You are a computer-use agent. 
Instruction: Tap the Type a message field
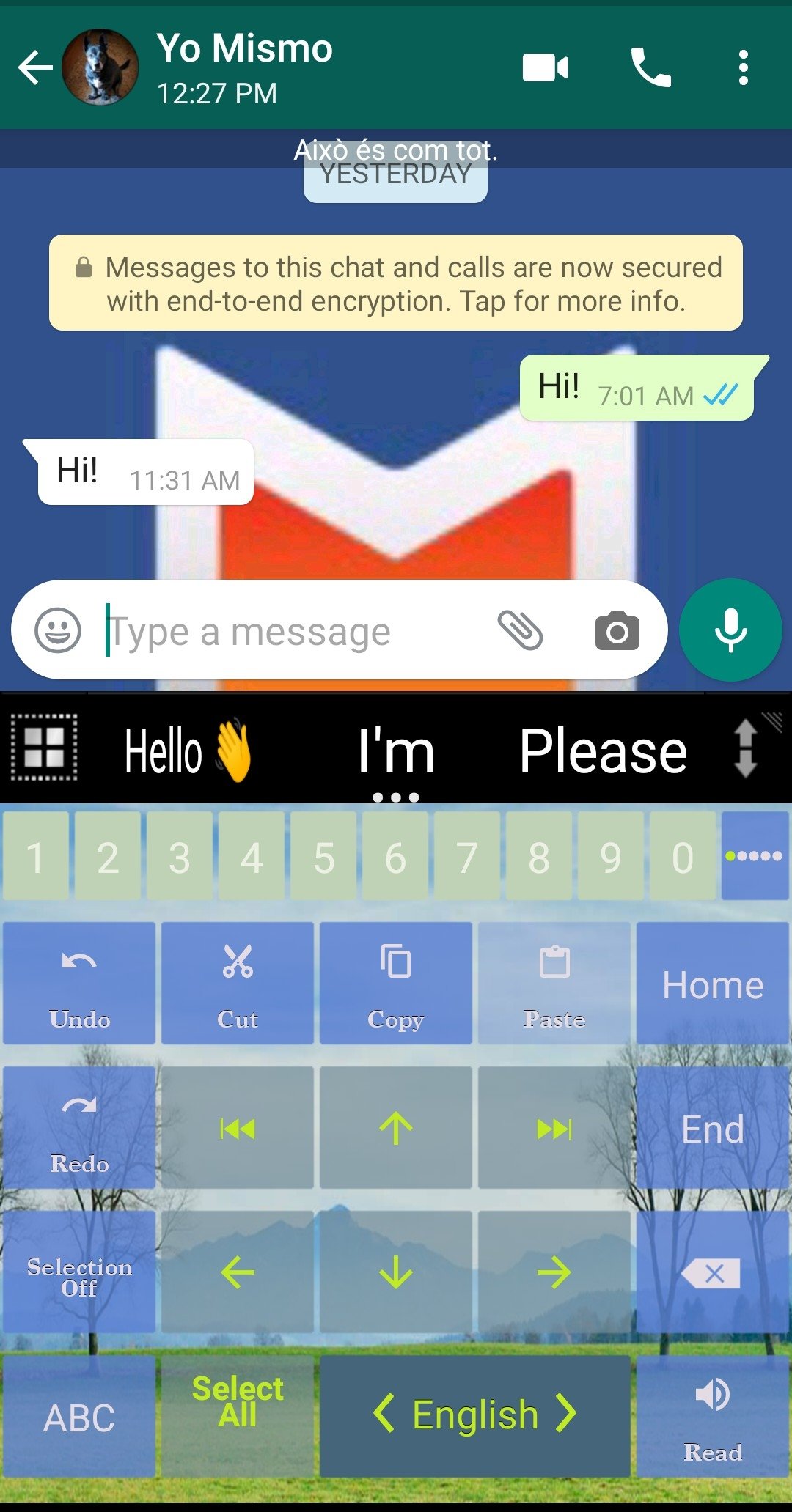pos(293,631)
